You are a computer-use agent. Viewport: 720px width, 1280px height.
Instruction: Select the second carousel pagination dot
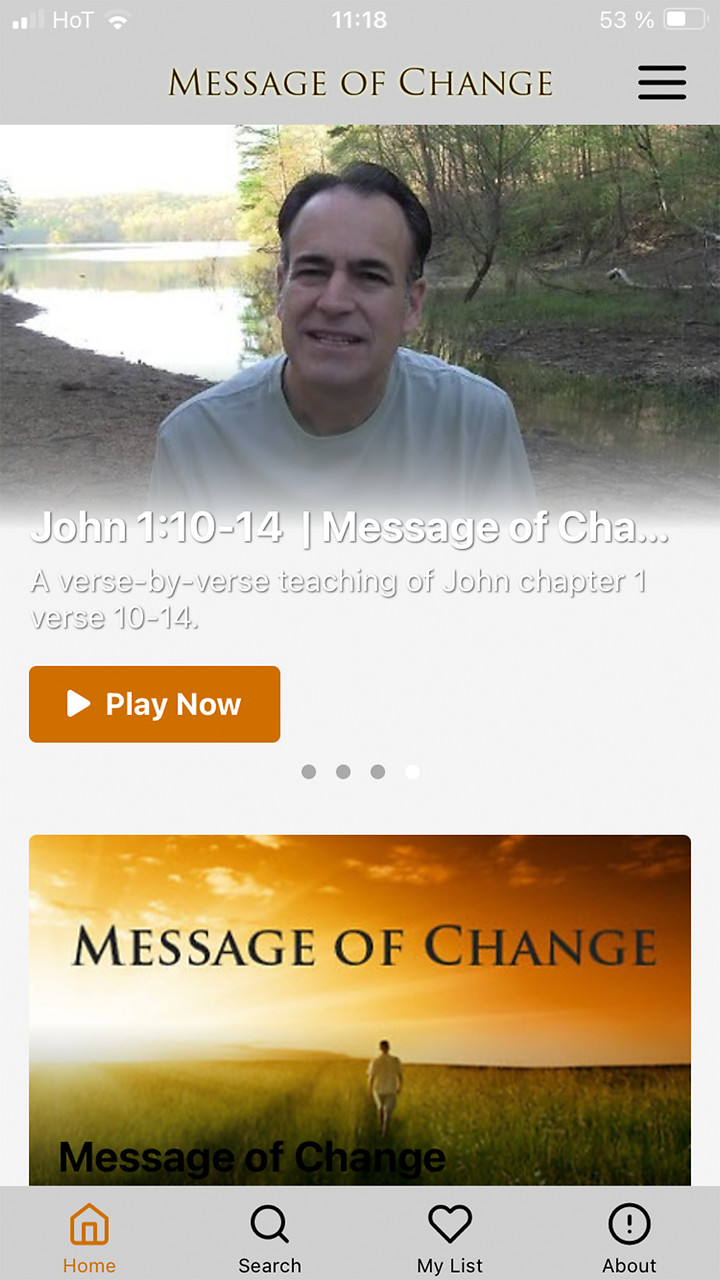point(343,771)
